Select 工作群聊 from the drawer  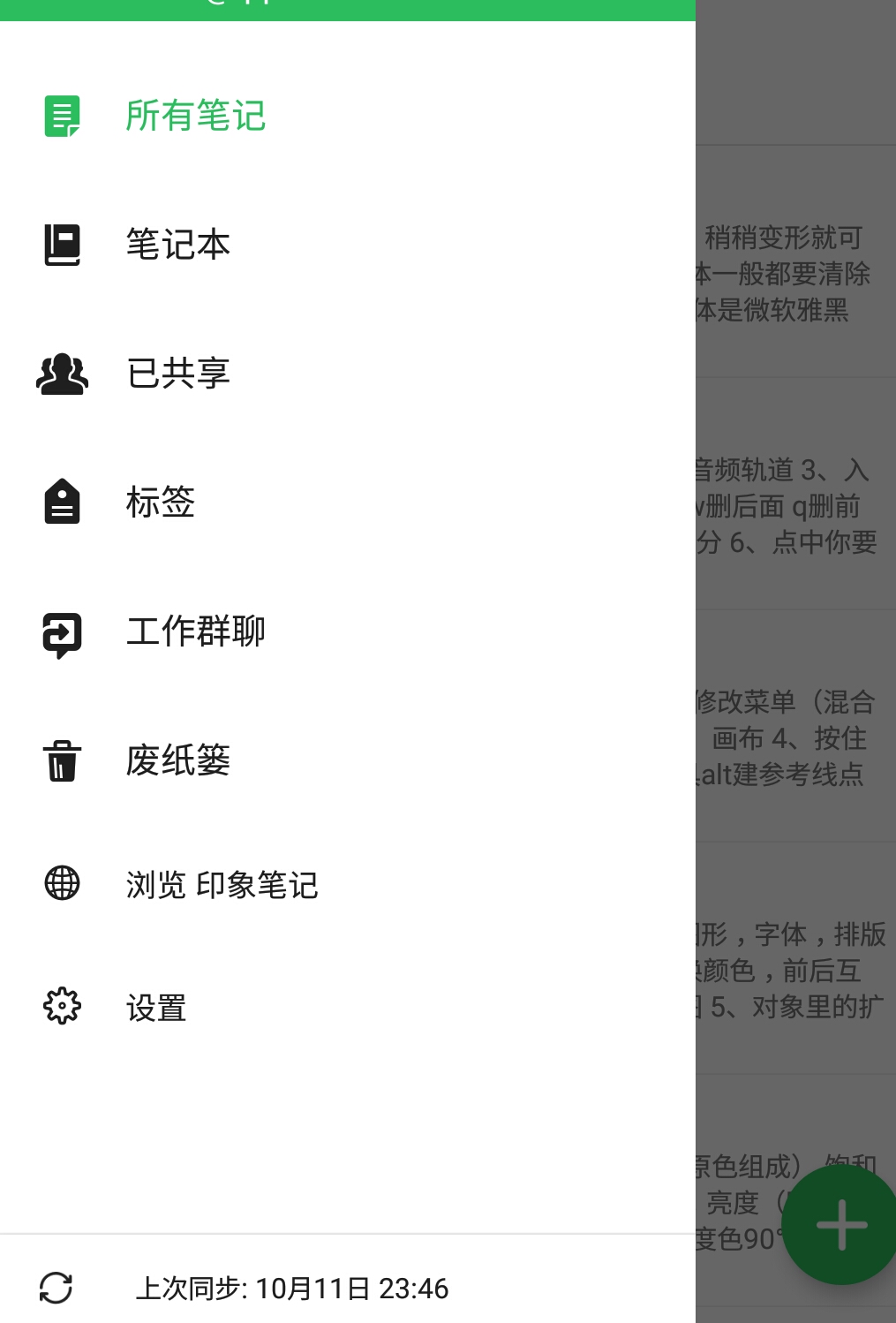(x=196, y=632)
